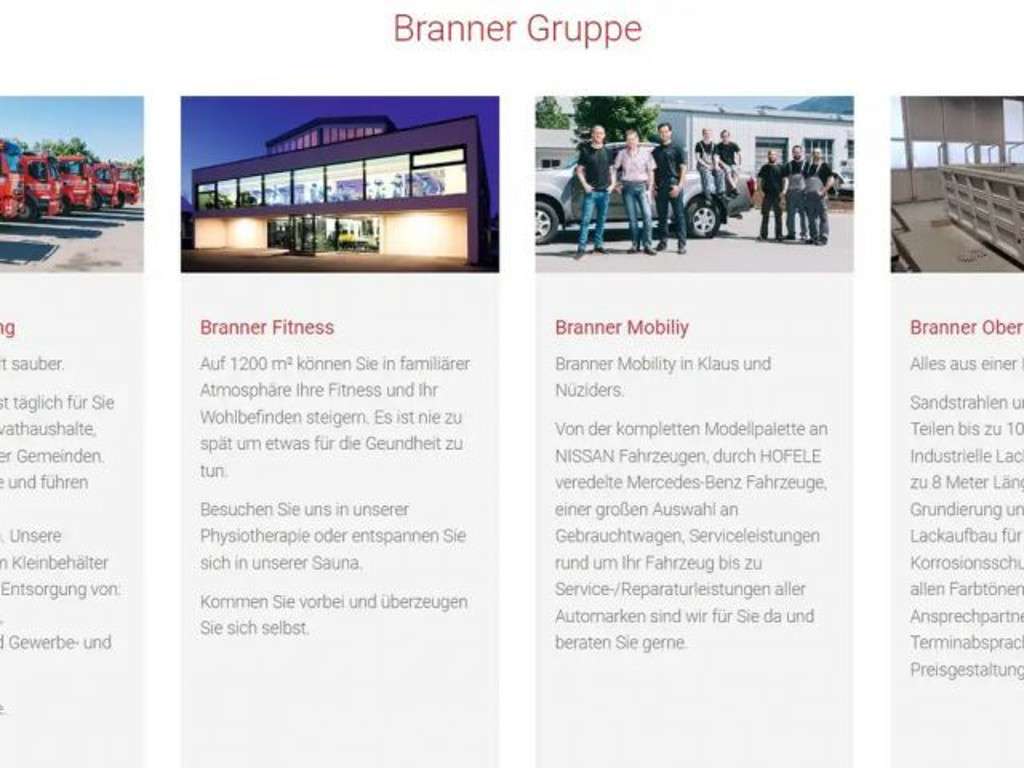1024x768 pixels.
Task: Open the Branner Fitness card
Action: coord(267,327)
